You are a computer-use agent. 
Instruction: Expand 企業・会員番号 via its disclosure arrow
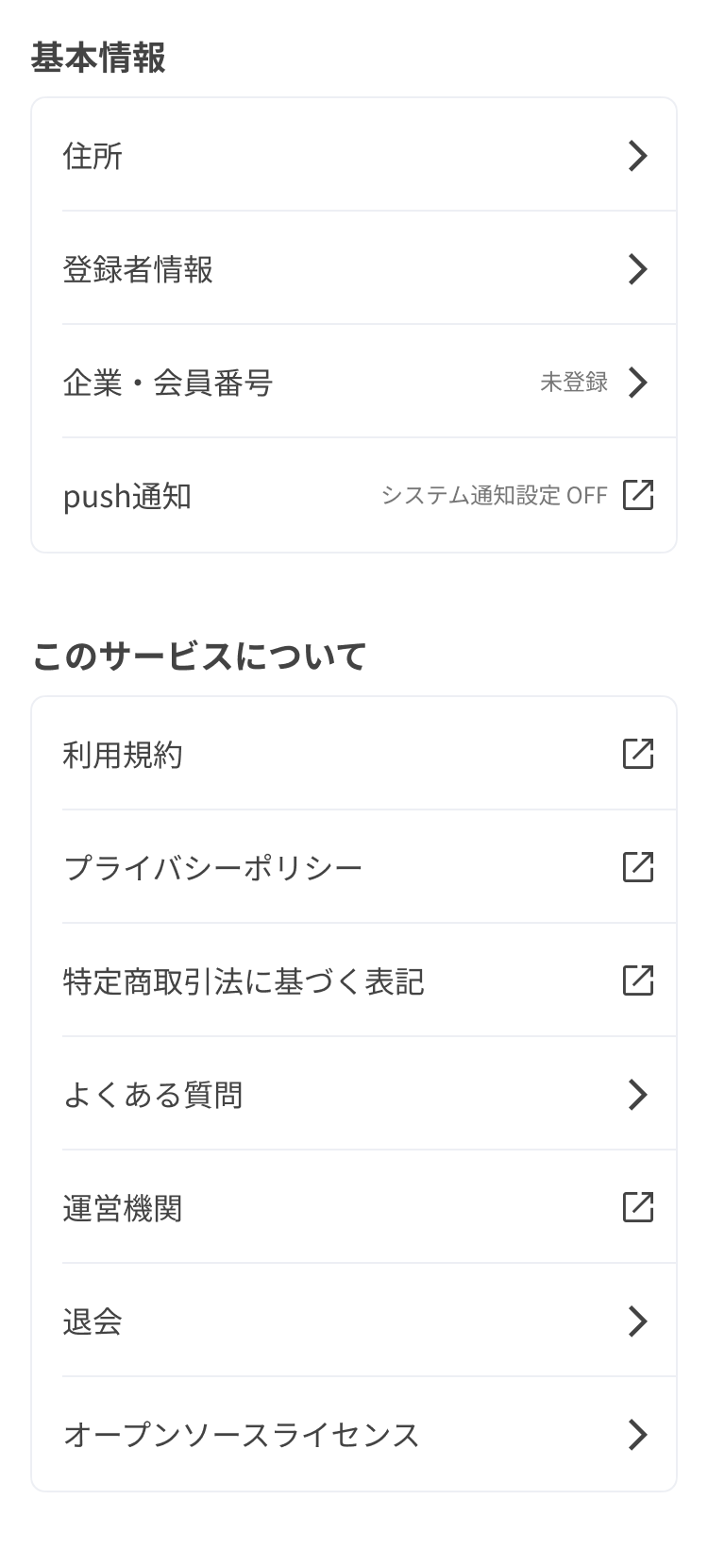639,383
